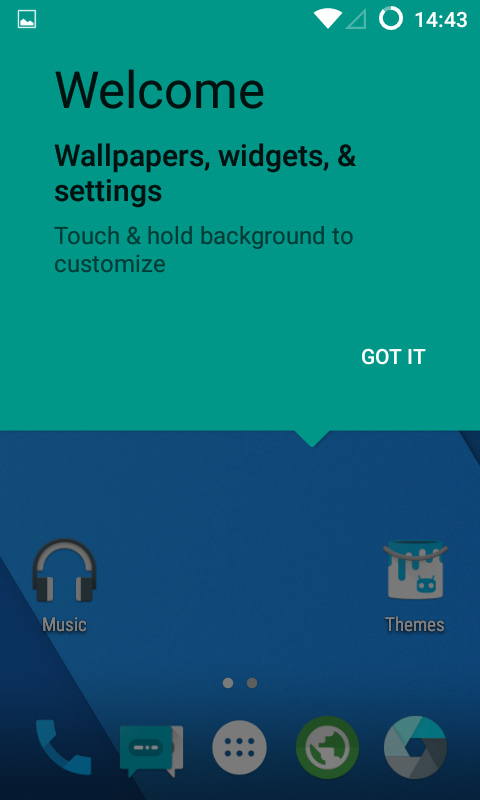Open the Messaging app from the dock
Screen dimensions: 480x800
click(x=151, y=750)
